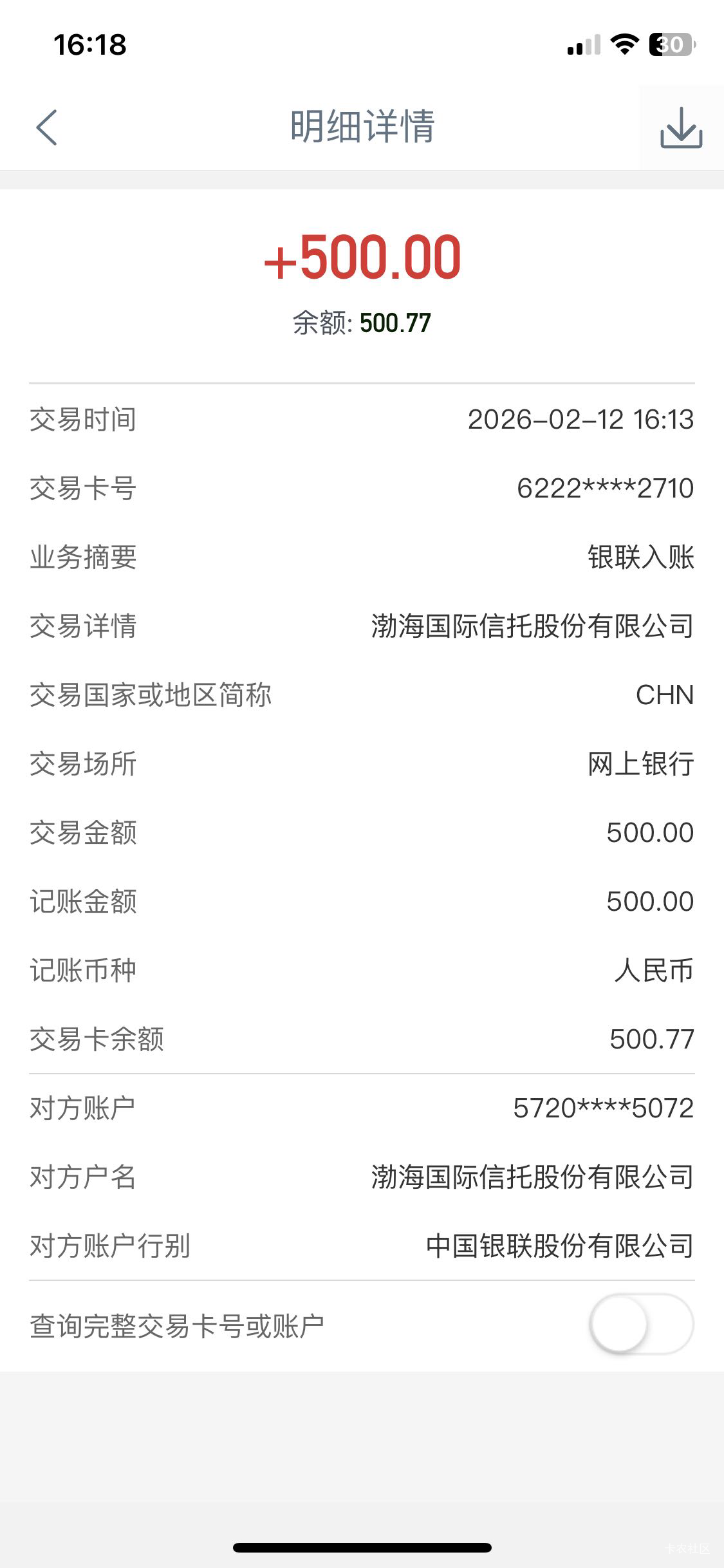724x1568 pixels.
Task: Go back from the 明细详情 page
Action: (x=46, y=127)
